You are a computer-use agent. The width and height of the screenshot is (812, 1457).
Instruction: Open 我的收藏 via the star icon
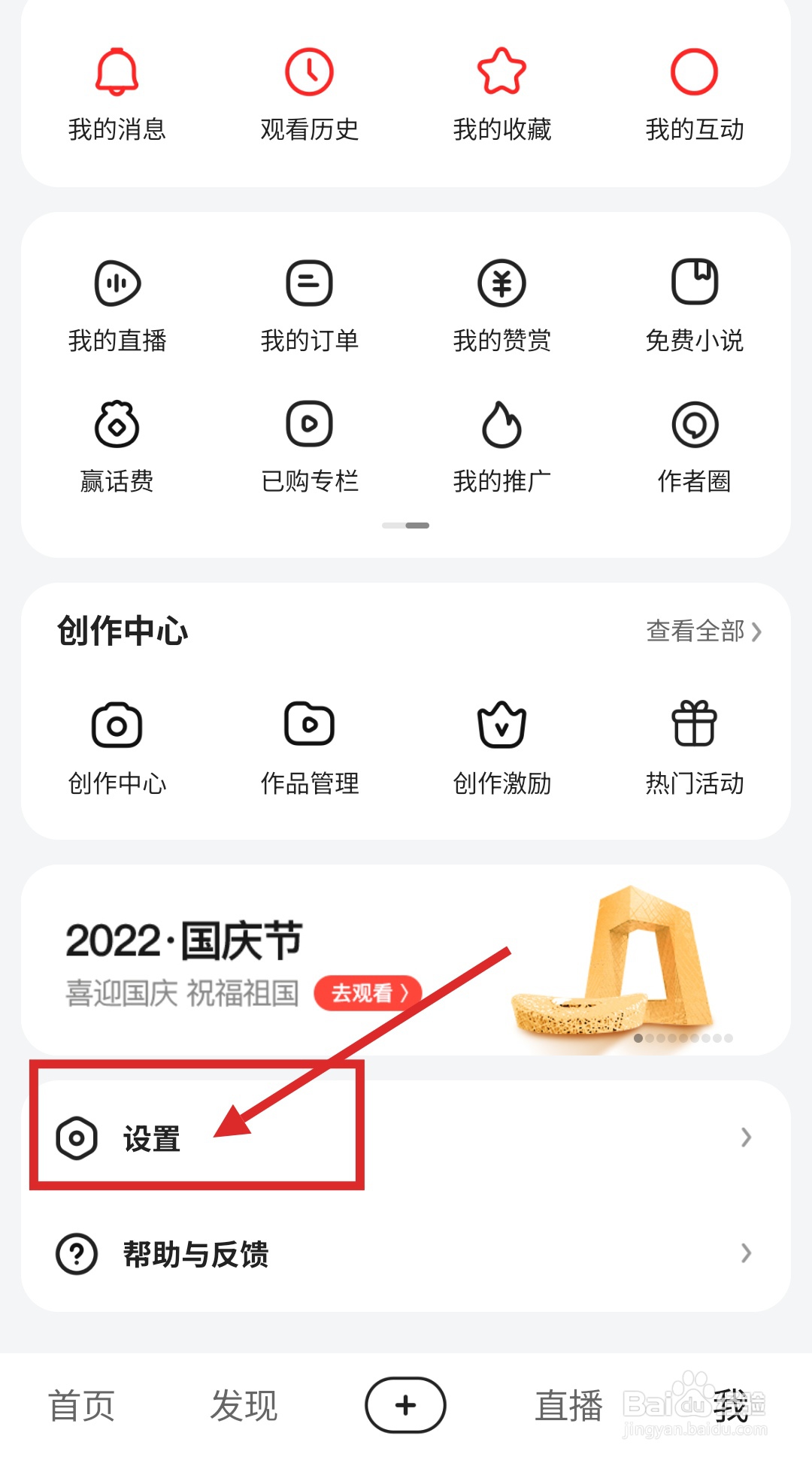click(x=501, y=71)
